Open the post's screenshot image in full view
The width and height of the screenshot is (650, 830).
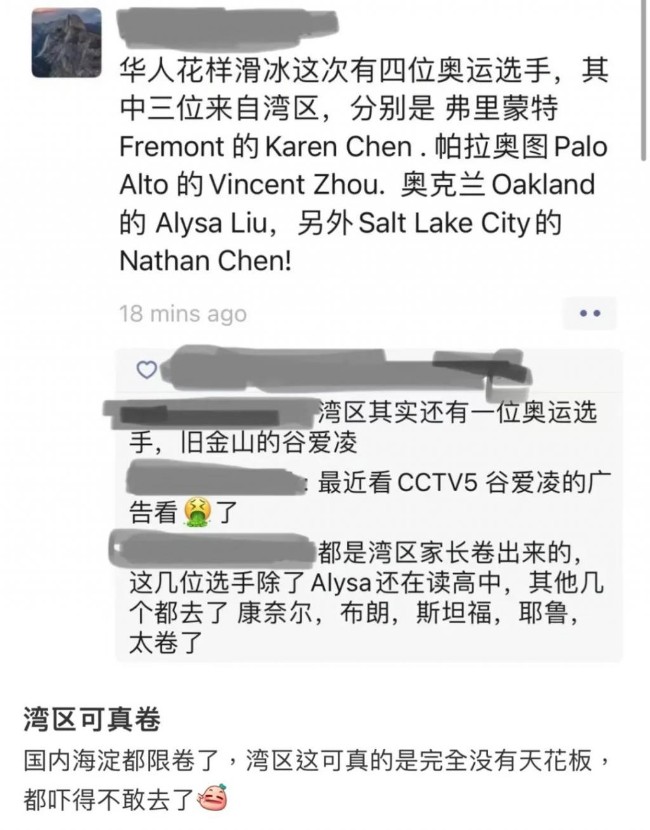[x=325, y=340]
